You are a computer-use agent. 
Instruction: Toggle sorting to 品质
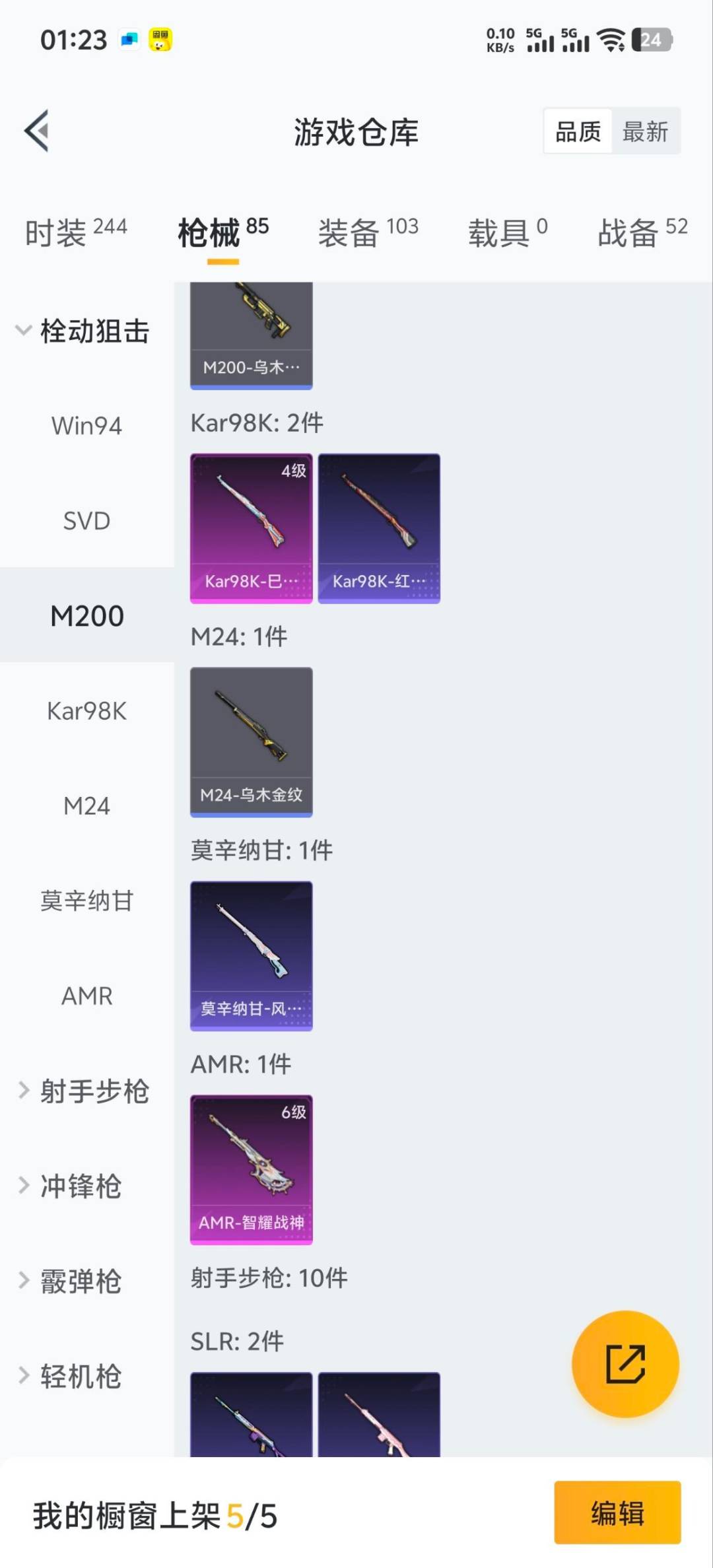point(576,131)
